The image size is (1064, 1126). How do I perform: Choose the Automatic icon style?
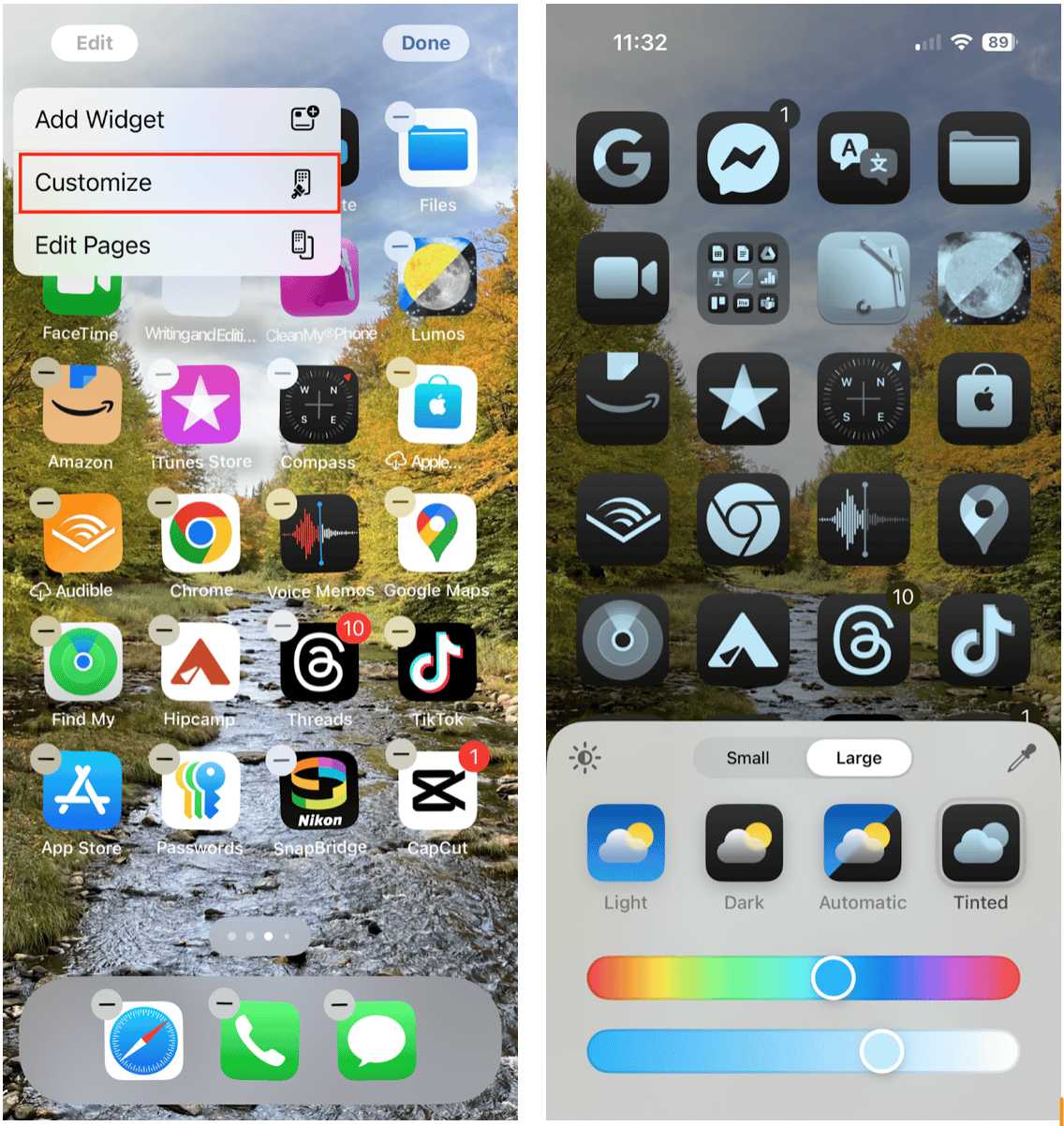[x=862, y=843]
